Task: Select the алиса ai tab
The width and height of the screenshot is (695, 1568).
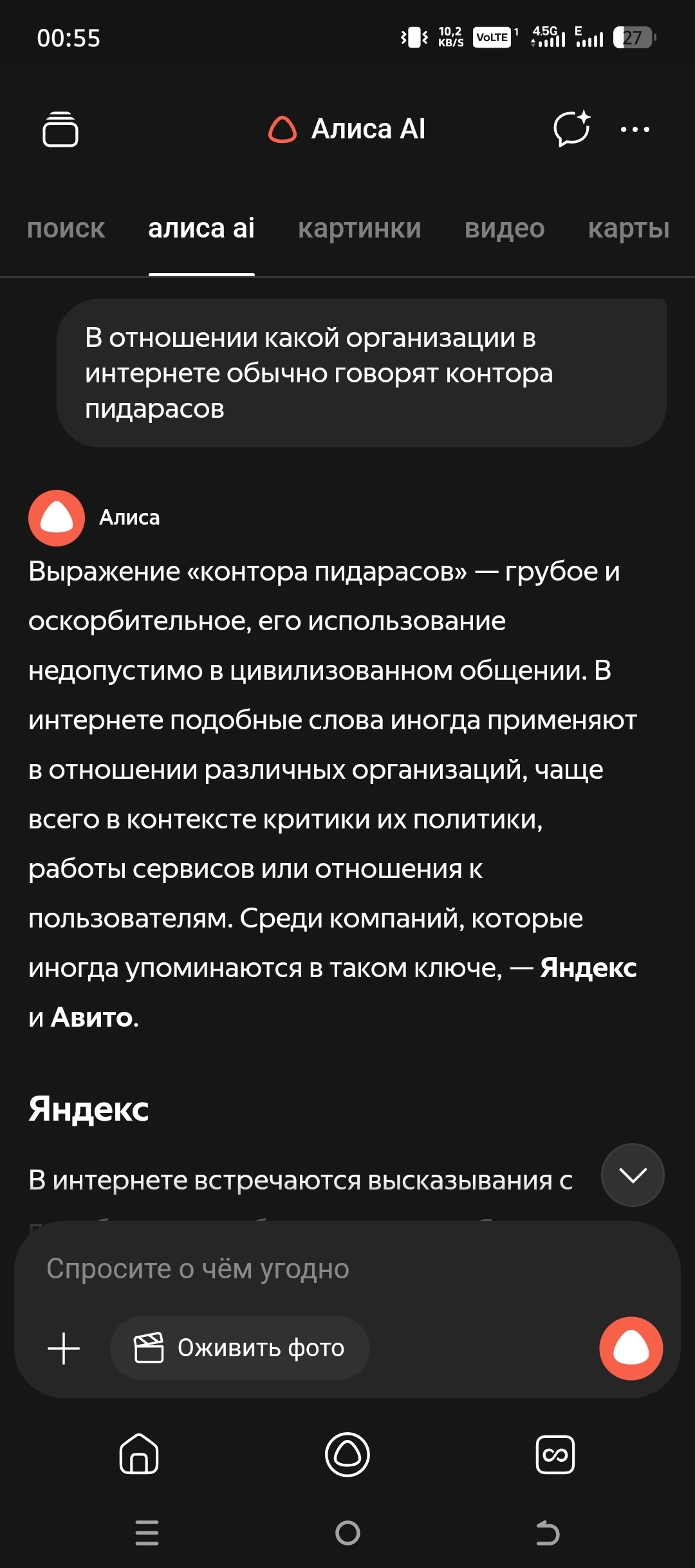Action: point(201,229)
